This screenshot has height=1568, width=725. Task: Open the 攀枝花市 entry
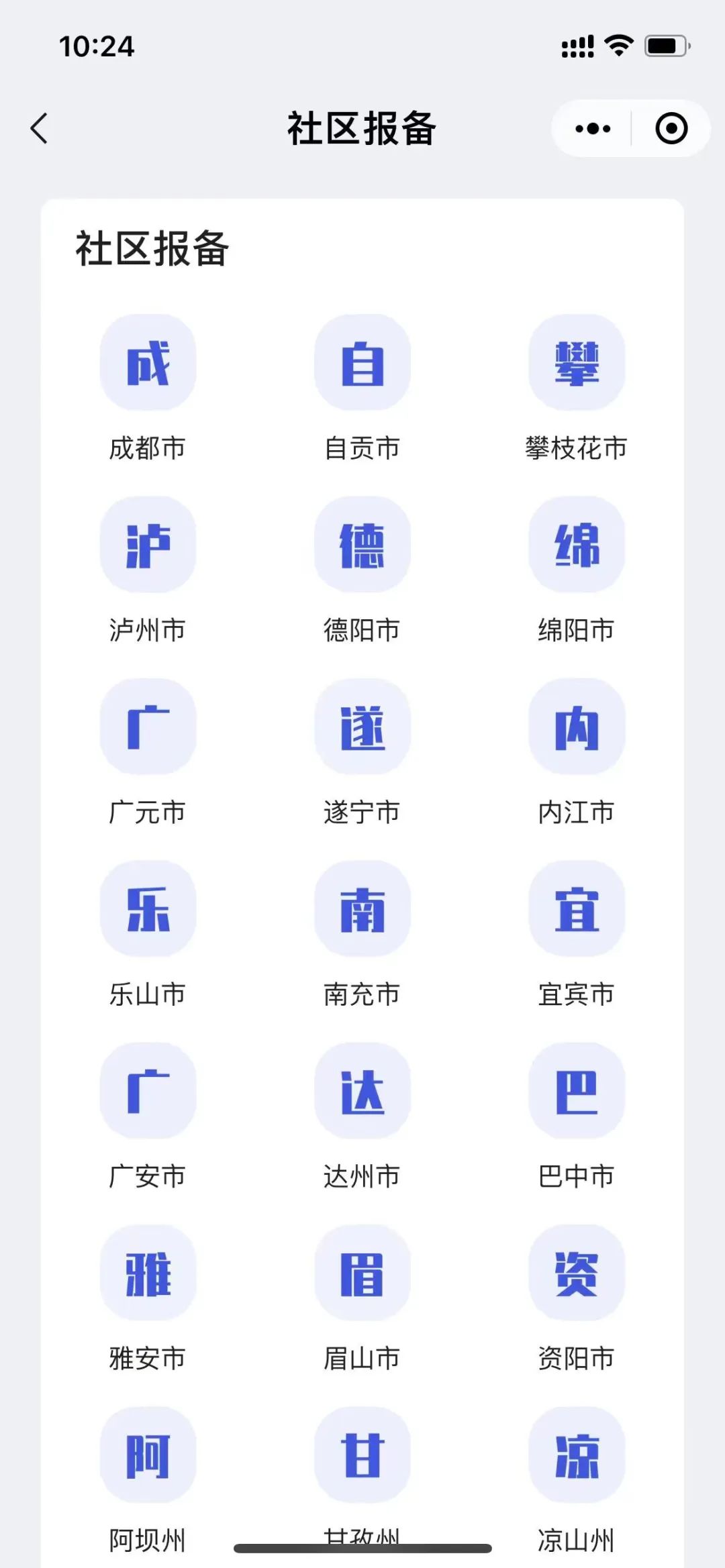577,363
